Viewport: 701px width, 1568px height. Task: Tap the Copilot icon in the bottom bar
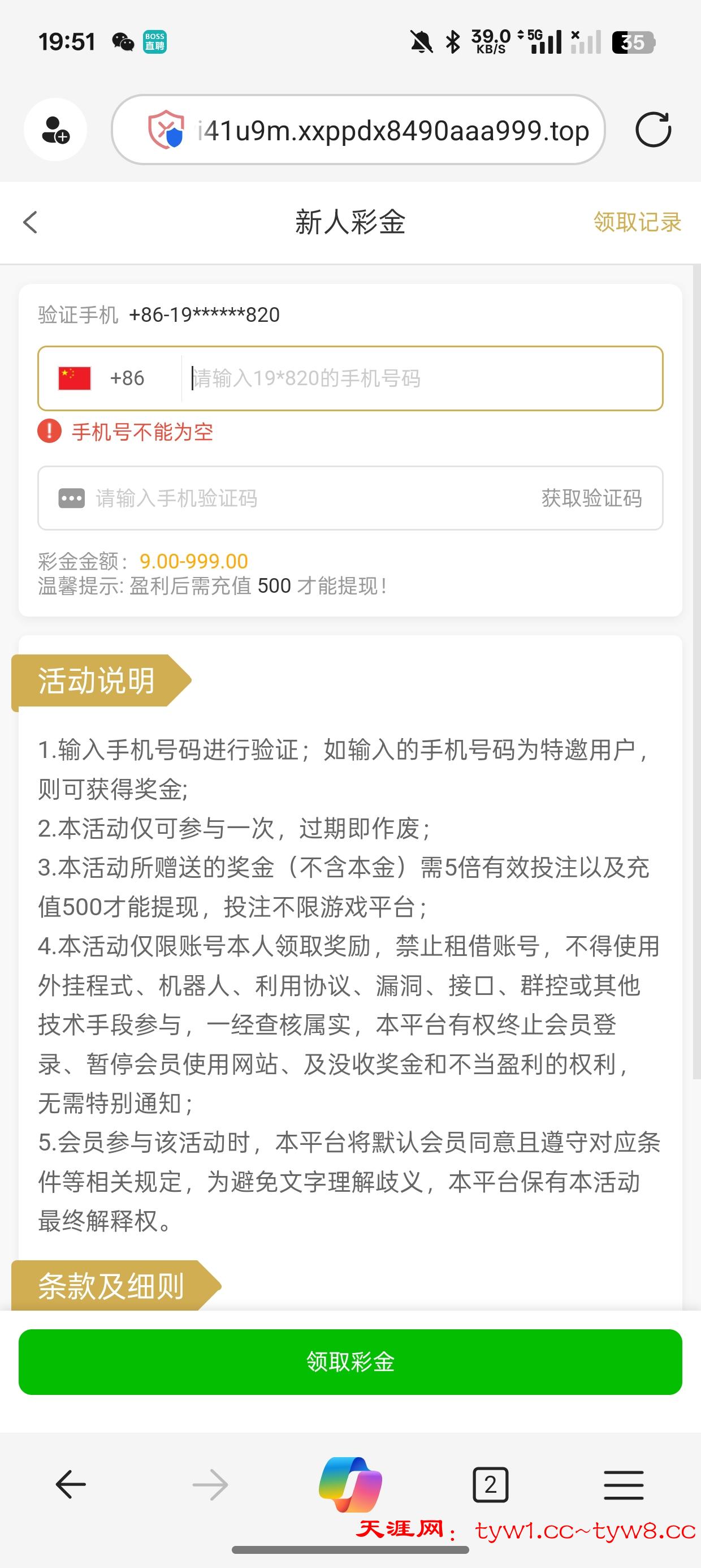352,1483
